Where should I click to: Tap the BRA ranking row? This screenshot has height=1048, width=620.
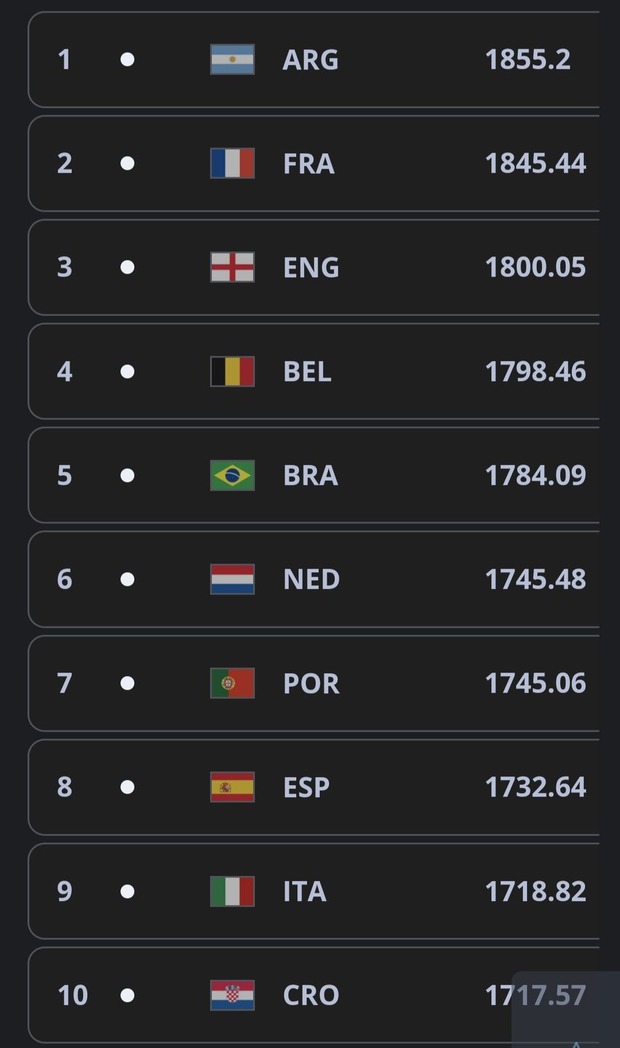click(x=313, y=475)
